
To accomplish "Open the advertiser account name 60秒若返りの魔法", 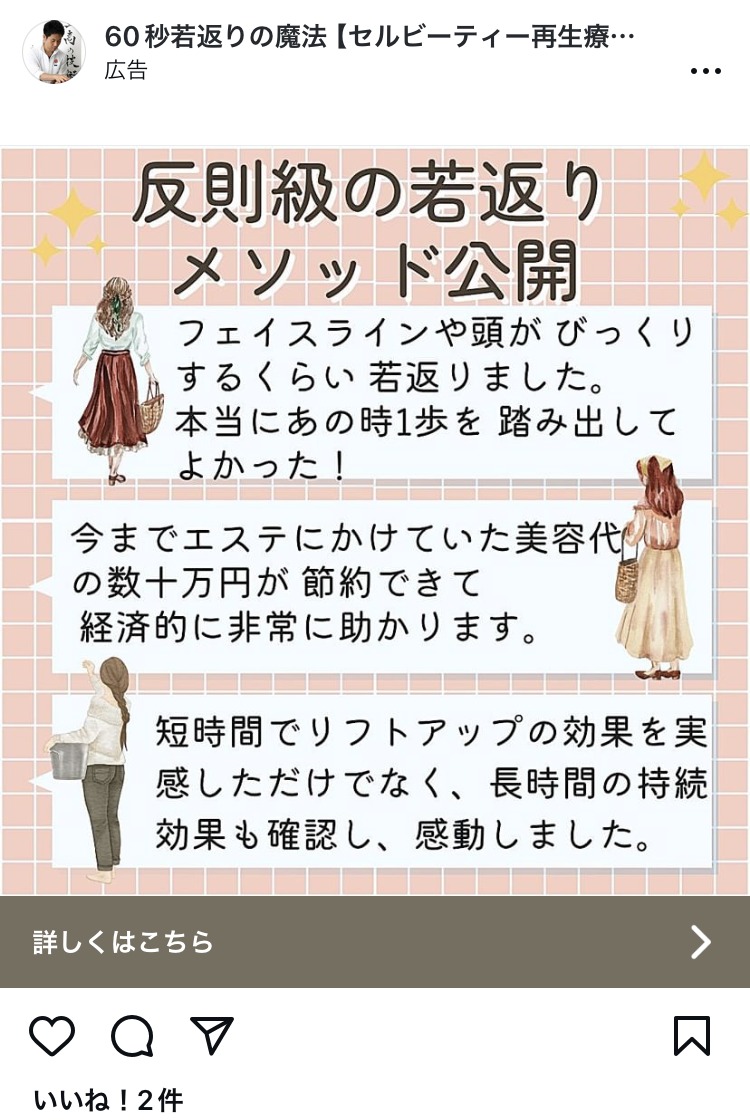I will pos(369,37).
